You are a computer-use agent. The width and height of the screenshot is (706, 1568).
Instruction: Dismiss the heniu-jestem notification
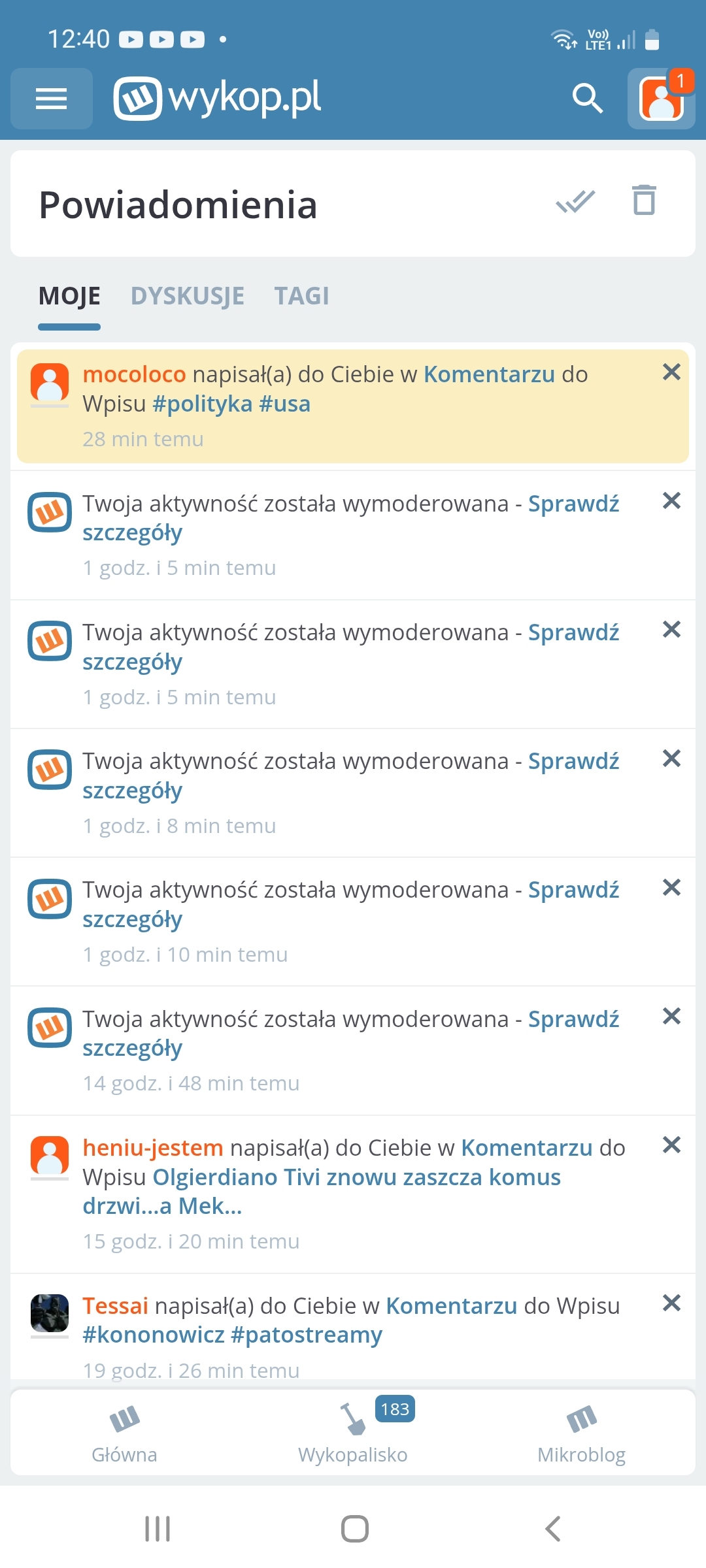[671, 1145]
